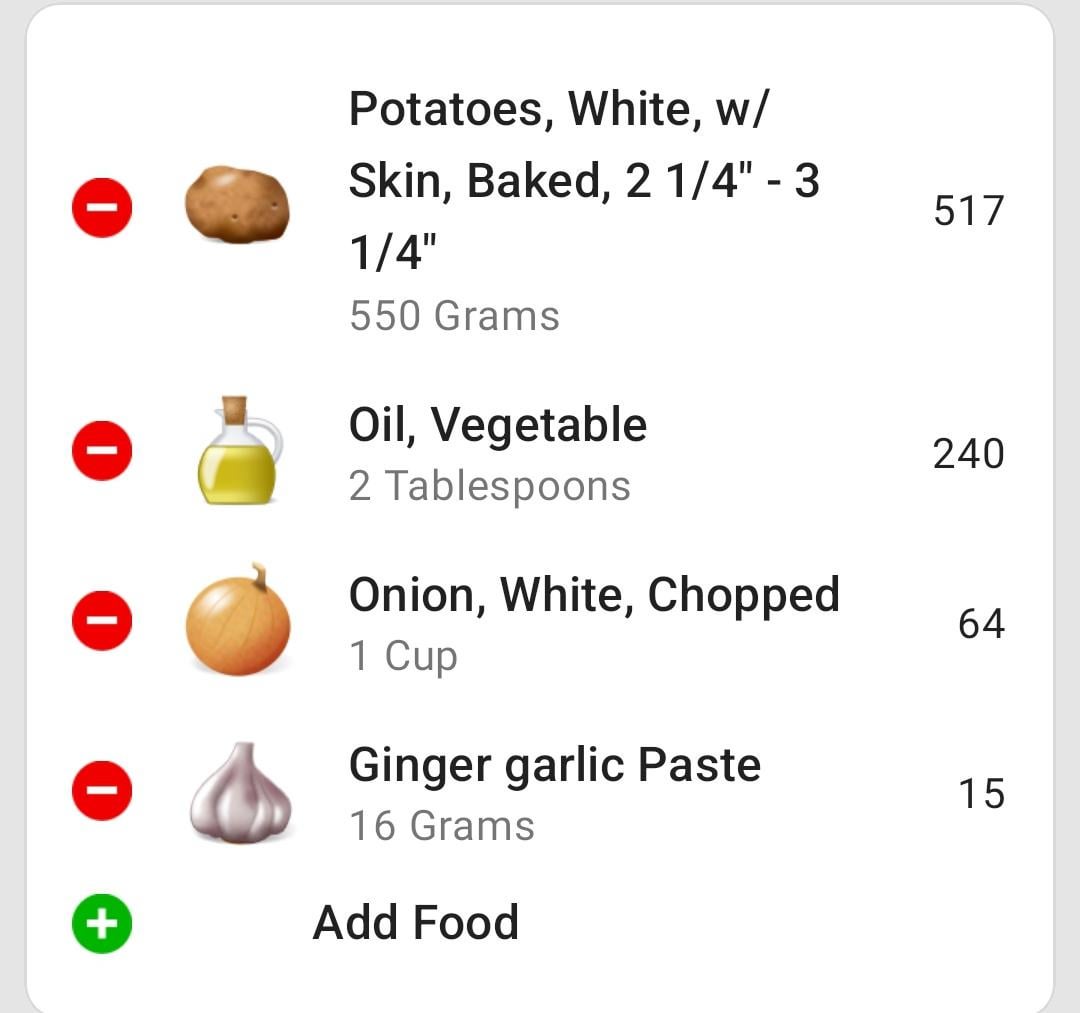
Task: Delete the Ginger garlic Paste entry
Action: point(102,790)
